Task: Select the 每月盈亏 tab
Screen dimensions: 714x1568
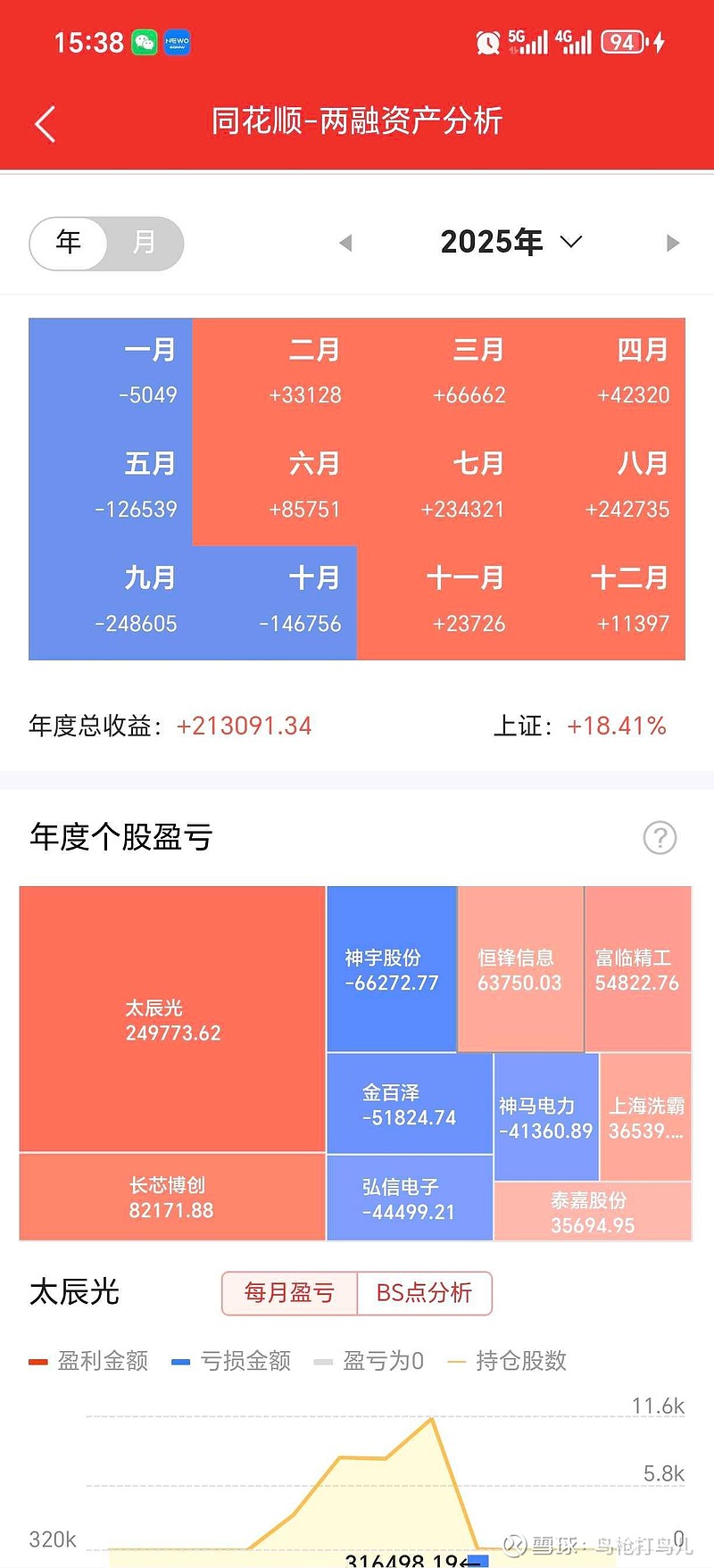Action: [289, 1292]
